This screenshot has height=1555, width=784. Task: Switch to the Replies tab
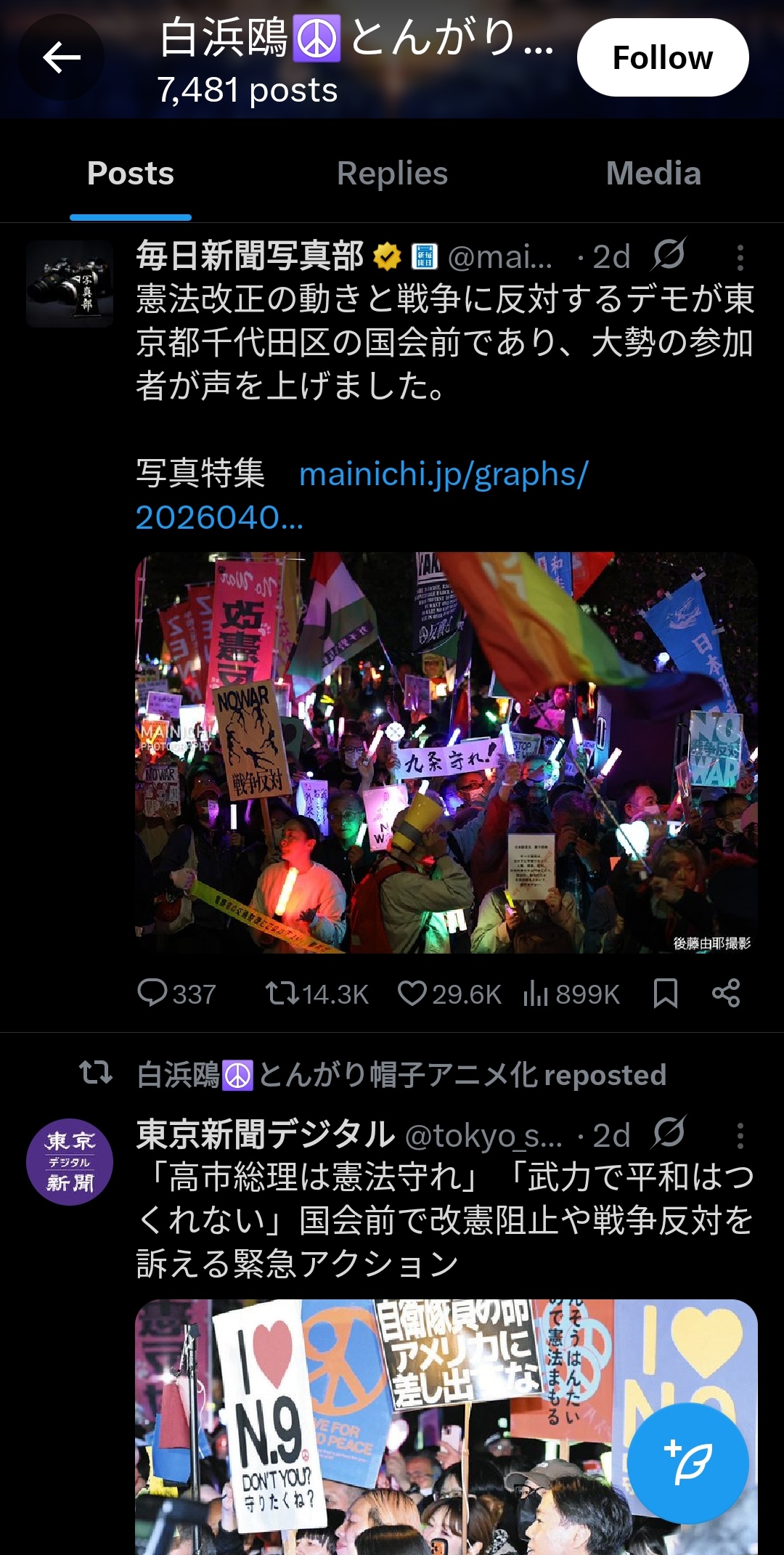392,174
